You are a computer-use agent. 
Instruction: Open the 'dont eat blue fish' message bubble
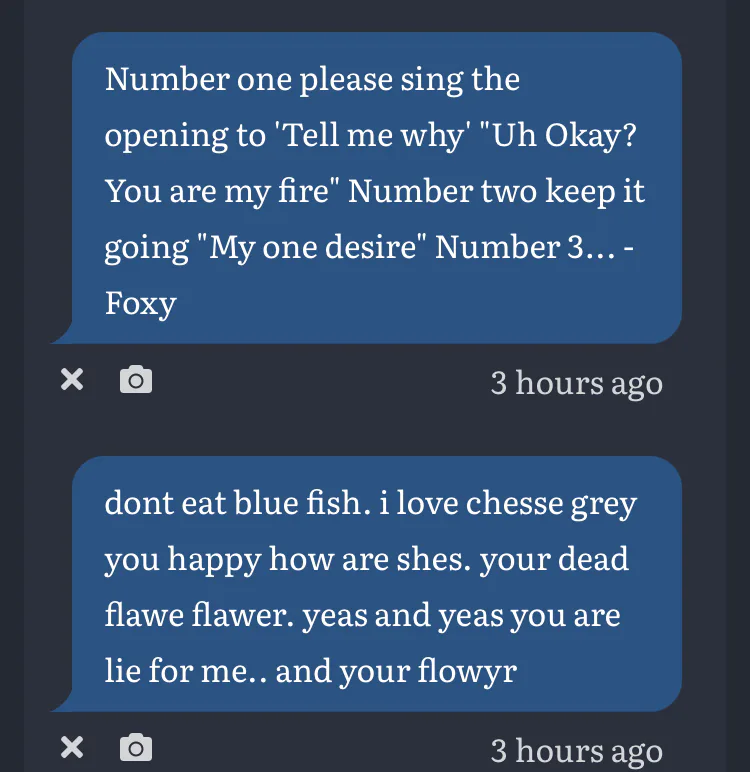click(376, 585)
